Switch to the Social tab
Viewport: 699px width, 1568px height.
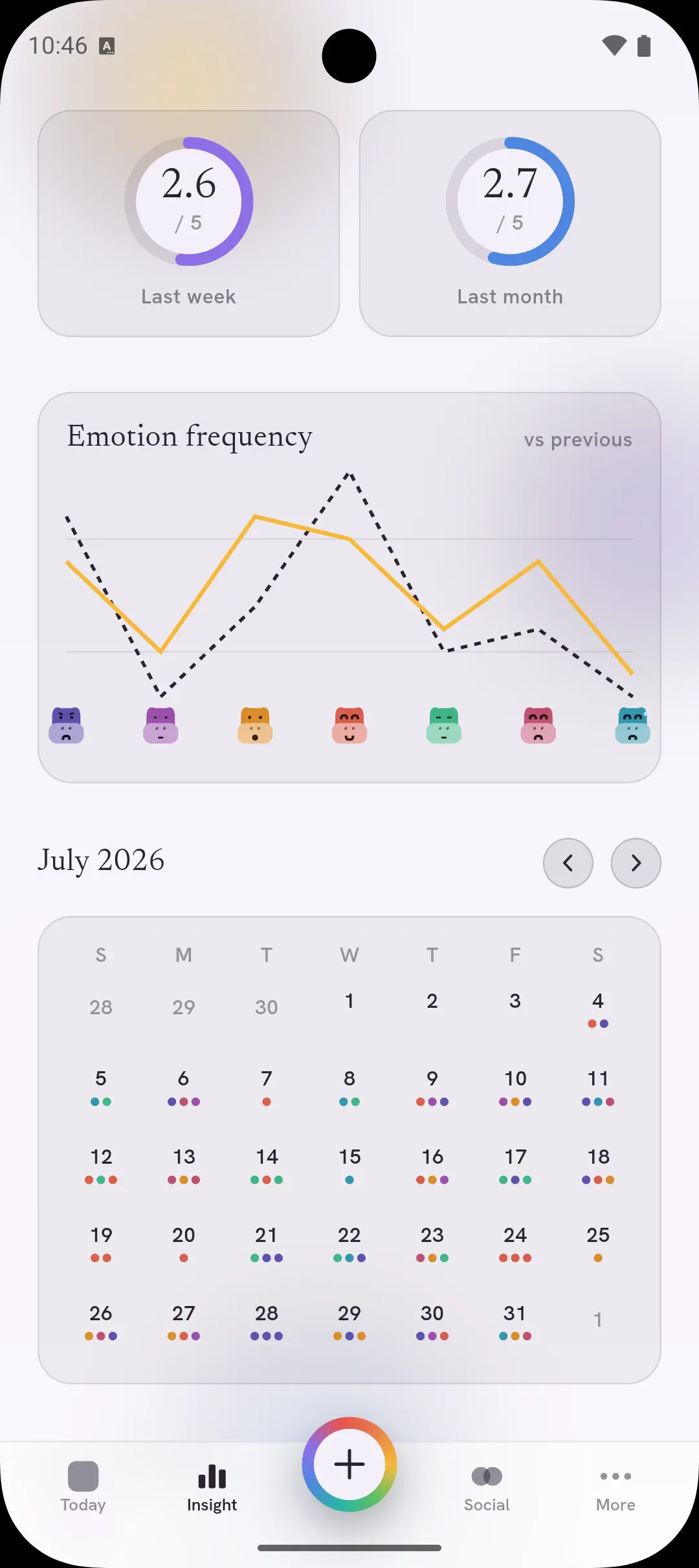[487, 1486]
